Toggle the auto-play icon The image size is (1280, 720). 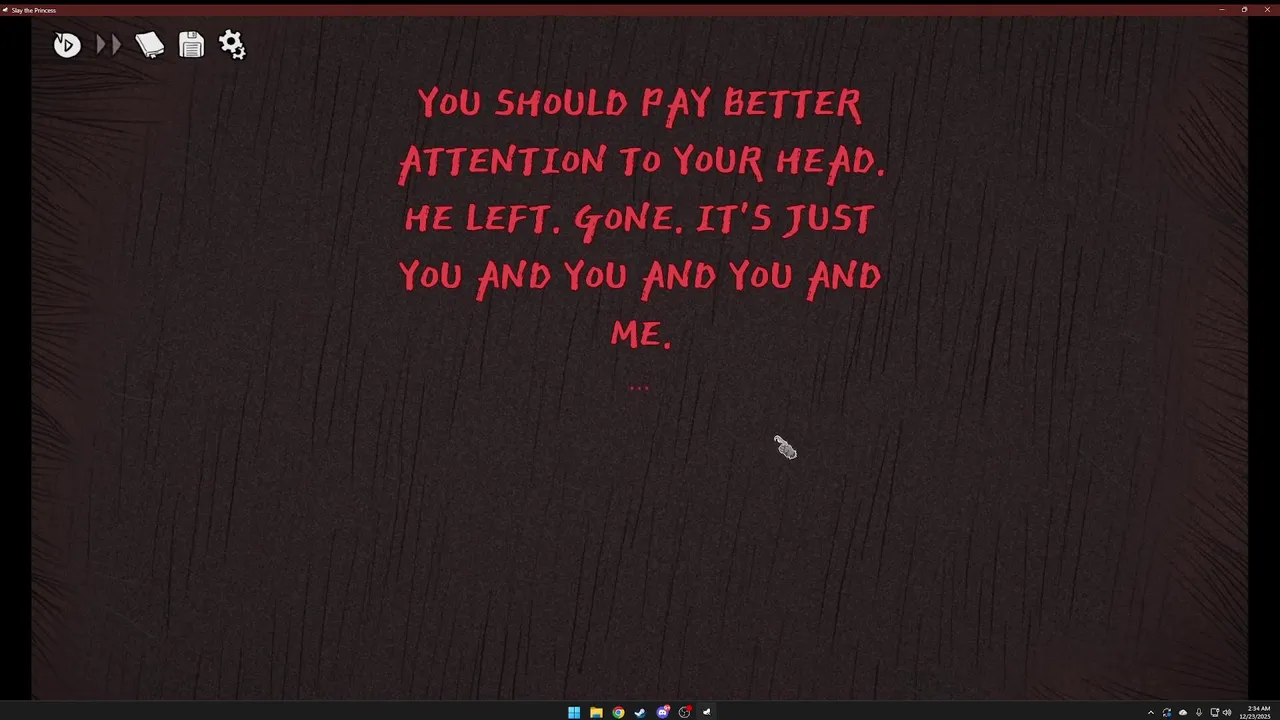pos(67,45)
